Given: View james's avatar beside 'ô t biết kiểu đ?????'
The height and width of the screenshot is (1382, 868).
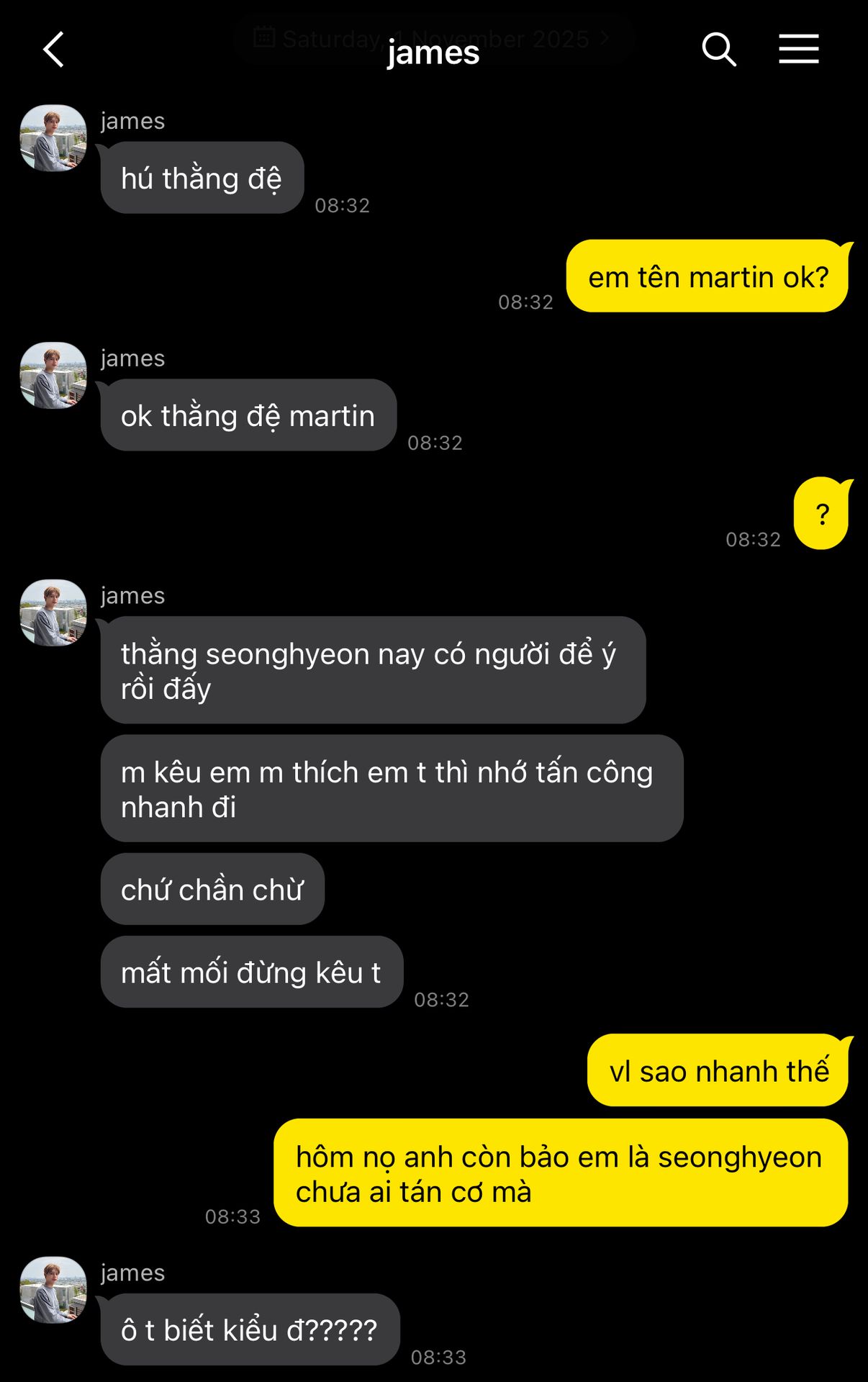Looking at the screenshot, I should click(x=53, y=1290).
